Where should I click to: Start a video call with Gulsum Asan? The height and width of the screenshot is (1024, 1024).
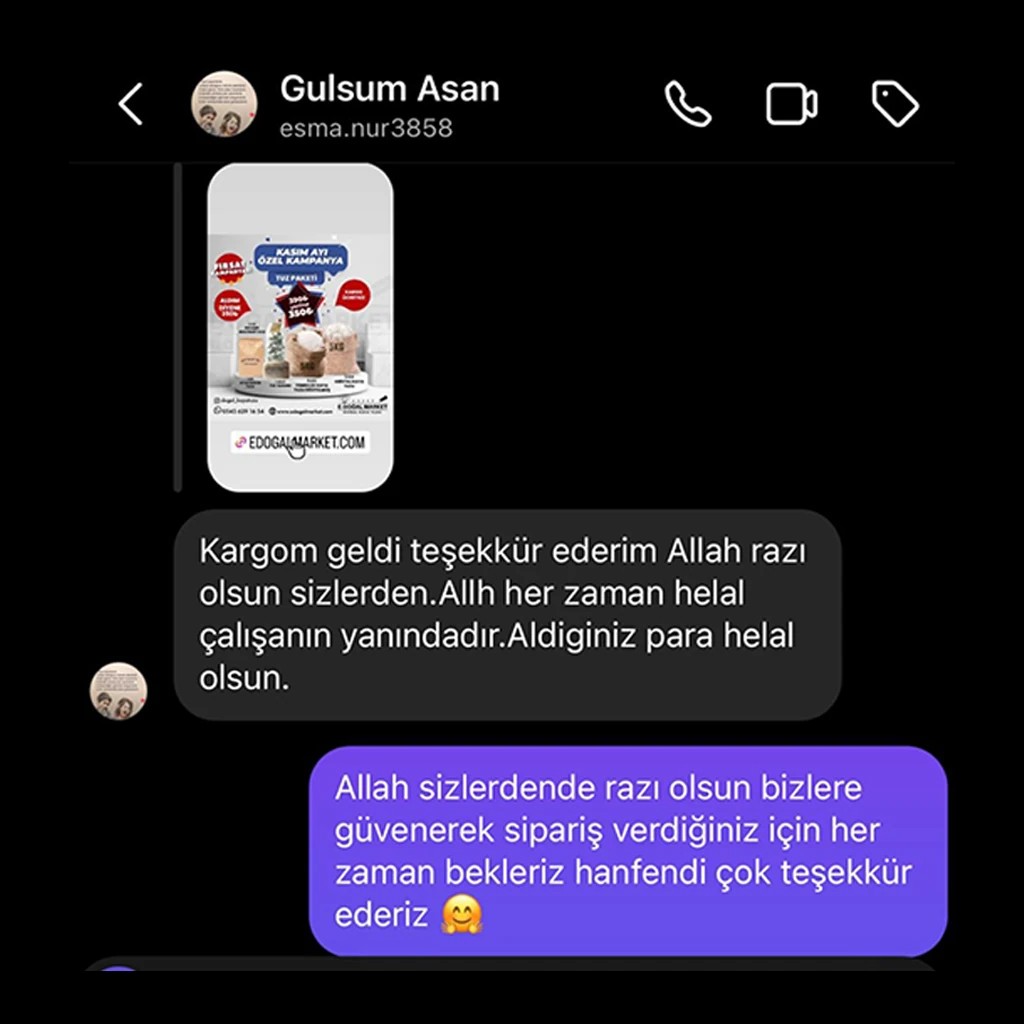pos(791,104)
